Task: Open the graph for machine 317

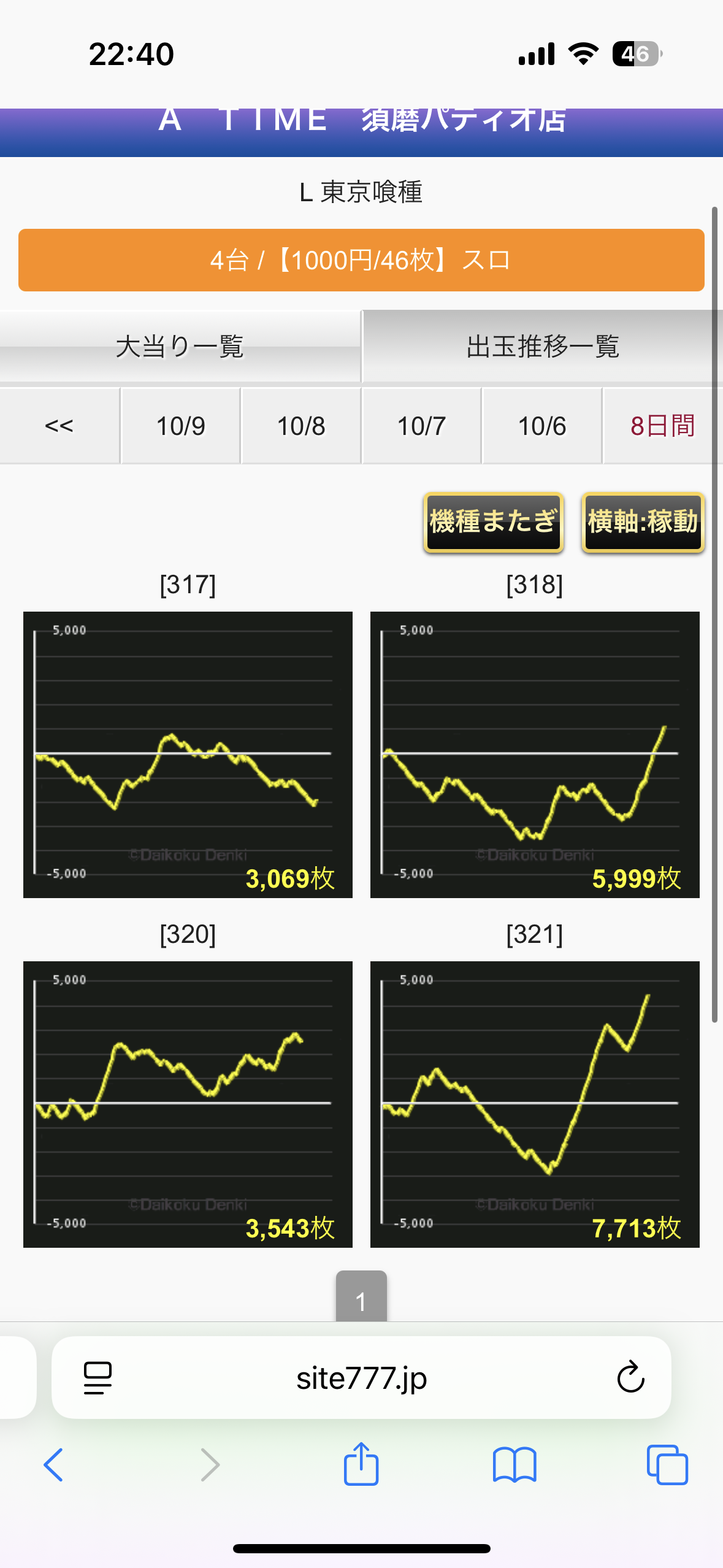Action: pyautogui.click(x=188, y=754)
